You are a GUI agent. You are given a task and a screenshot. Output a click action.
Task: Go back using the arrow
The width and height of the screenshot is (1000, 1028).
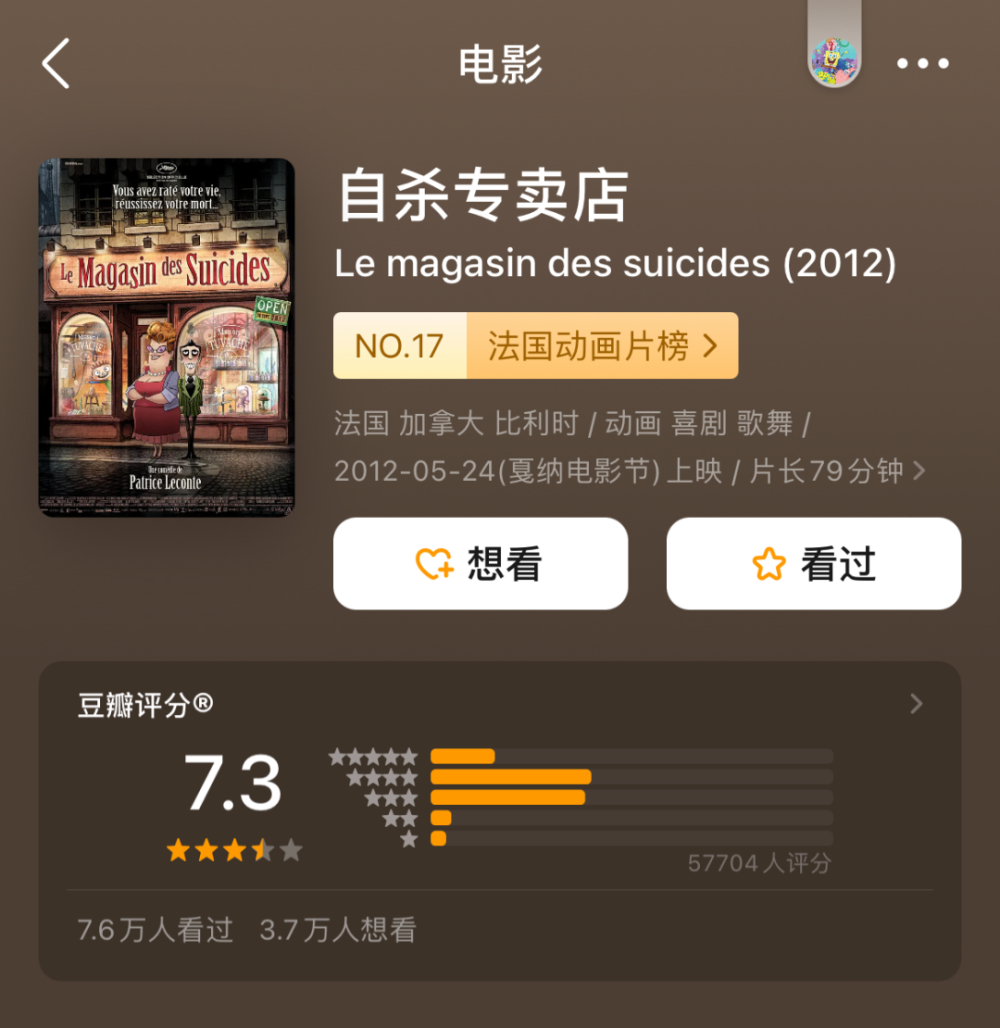pyautogui.click(x=56, y=64)
